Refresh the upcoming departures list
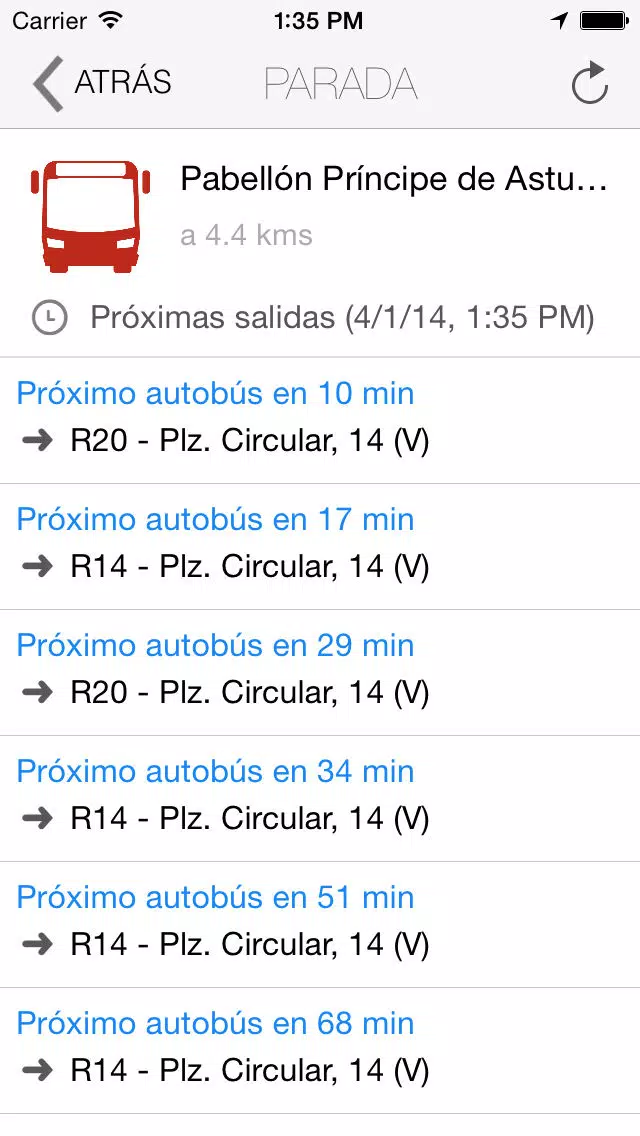 589,83
